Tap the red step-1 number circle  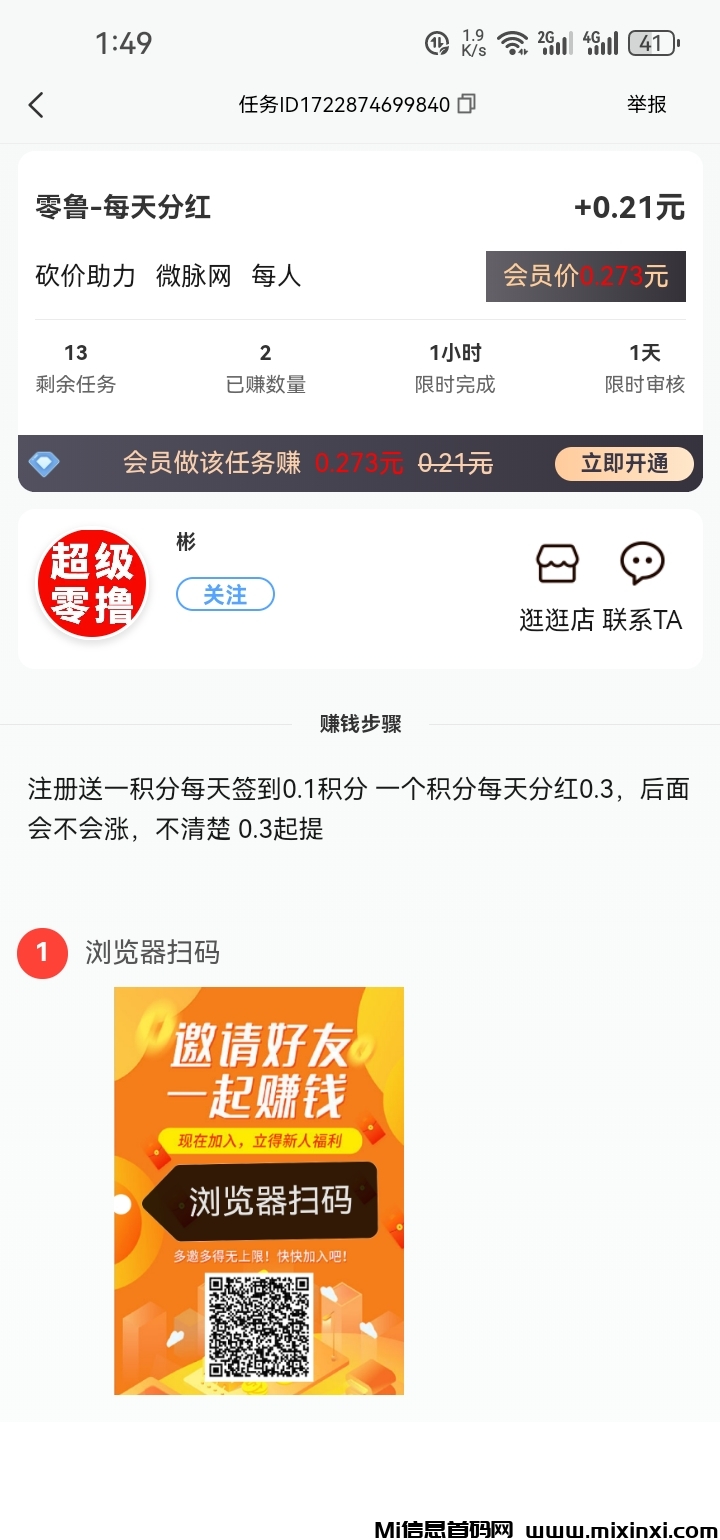point(42,953)
